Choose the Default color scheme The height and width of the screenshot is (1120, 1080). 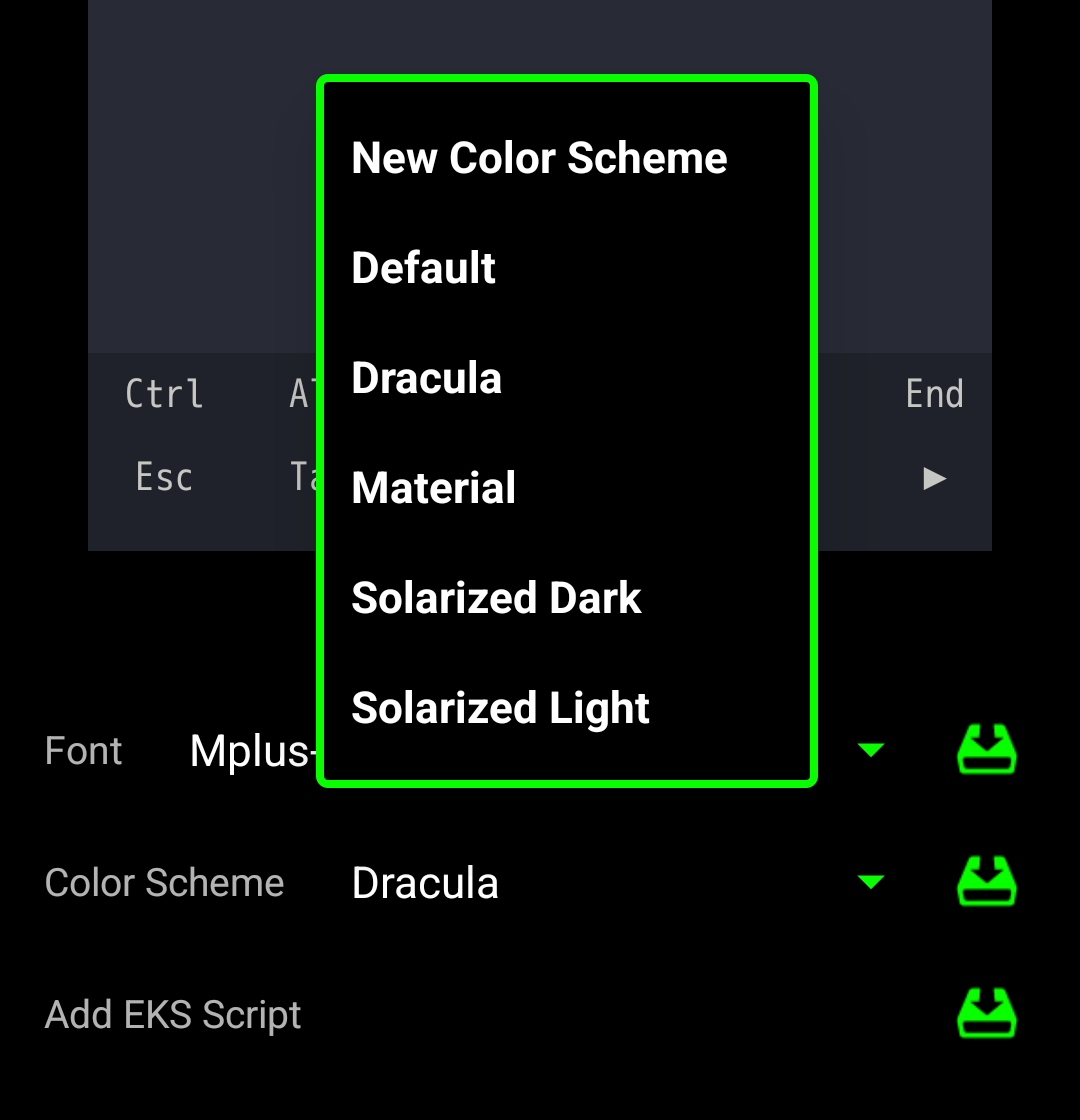pos(423,267)
